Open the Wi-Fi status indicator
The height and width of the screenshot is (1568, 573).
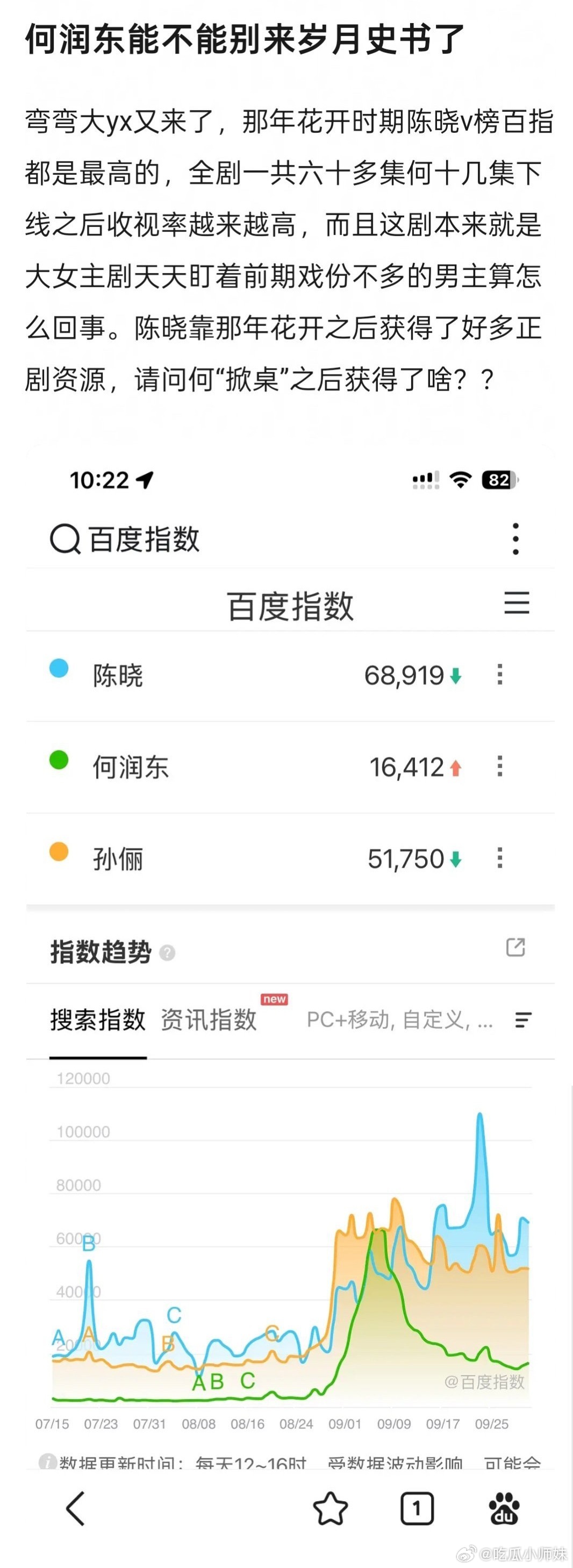tap(461, 480)
